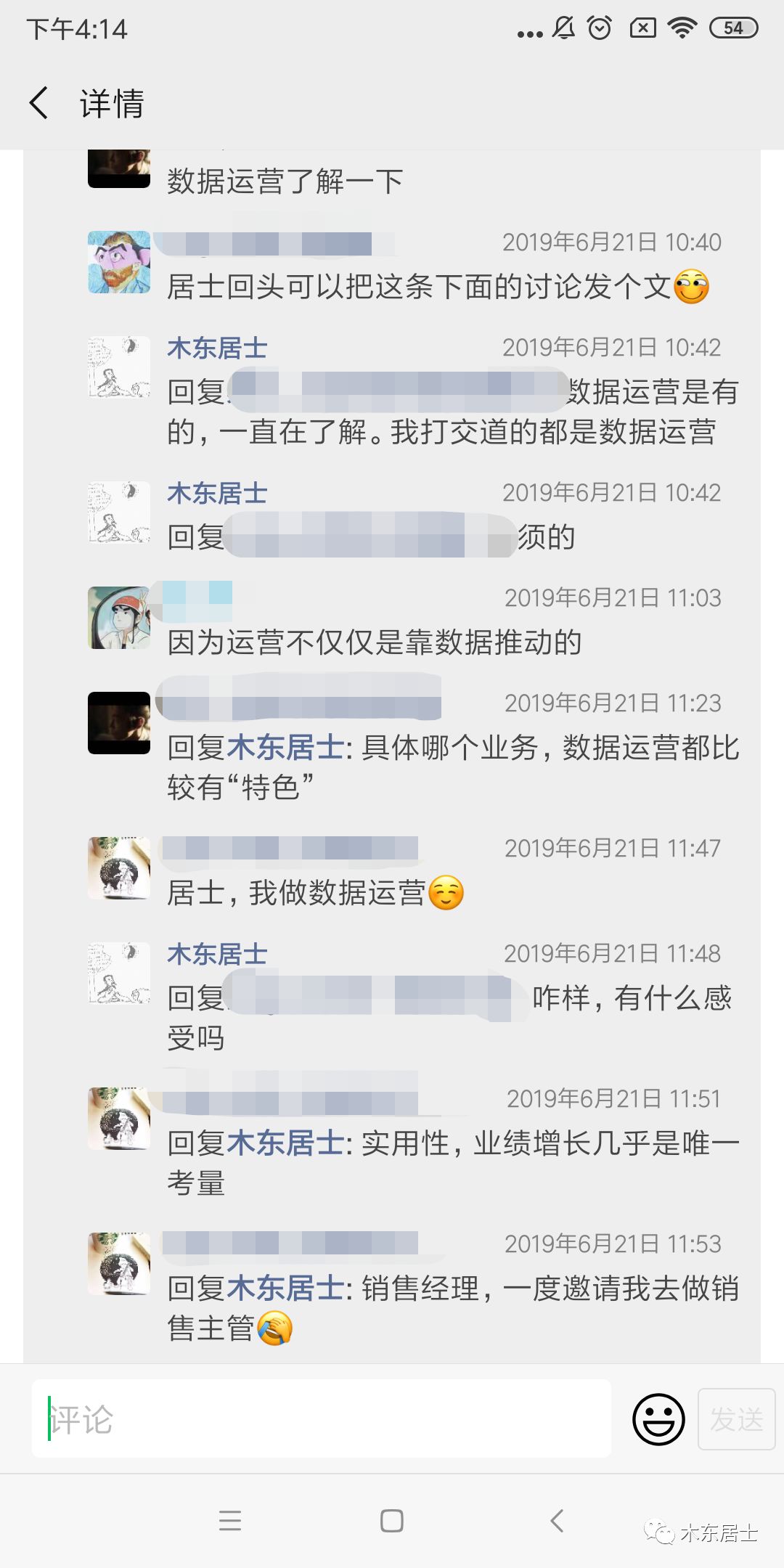Open the emoji picker next to comment box
784x1568 pixels.
click(658, 1418)
